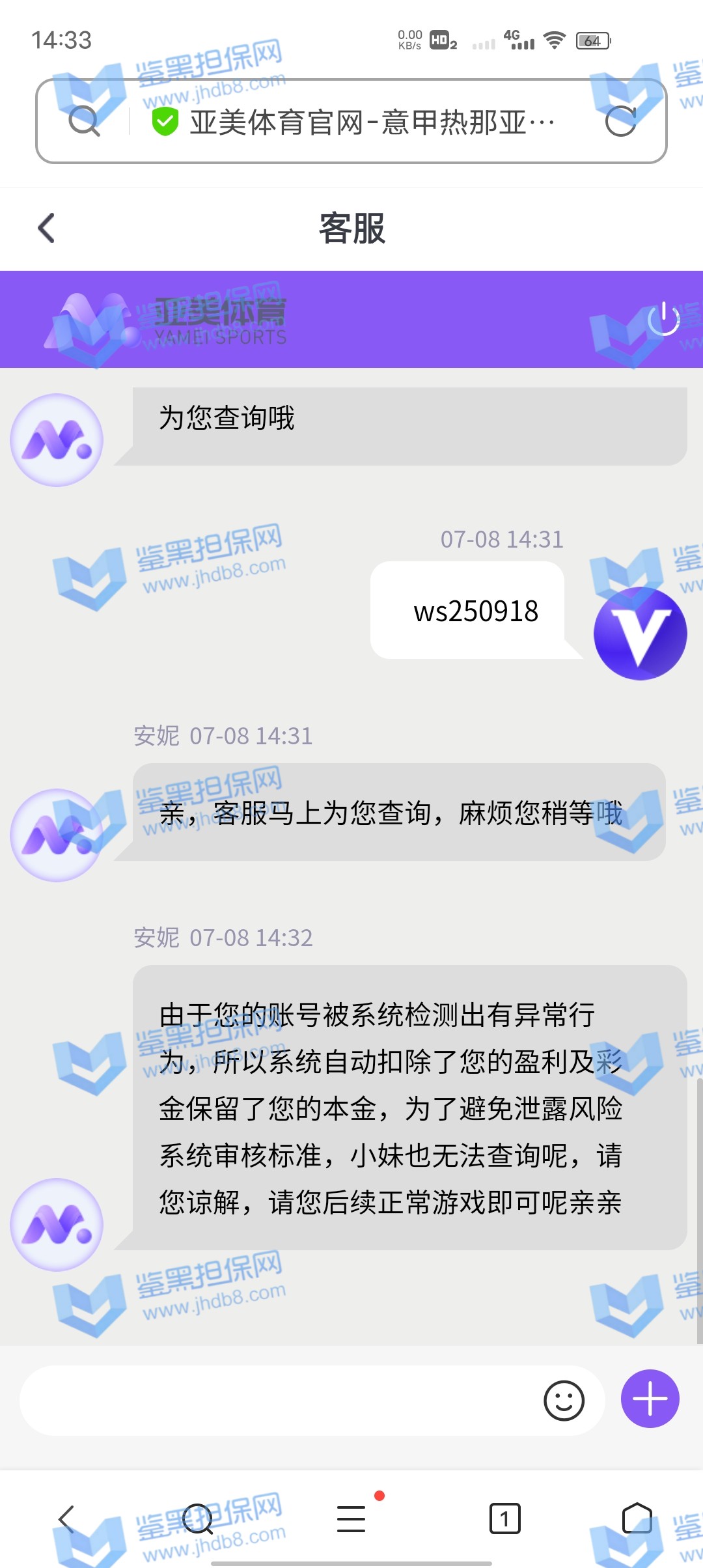
Task: Tap the browser's bottom back arrow
Action: click(x=67, y=1519)
